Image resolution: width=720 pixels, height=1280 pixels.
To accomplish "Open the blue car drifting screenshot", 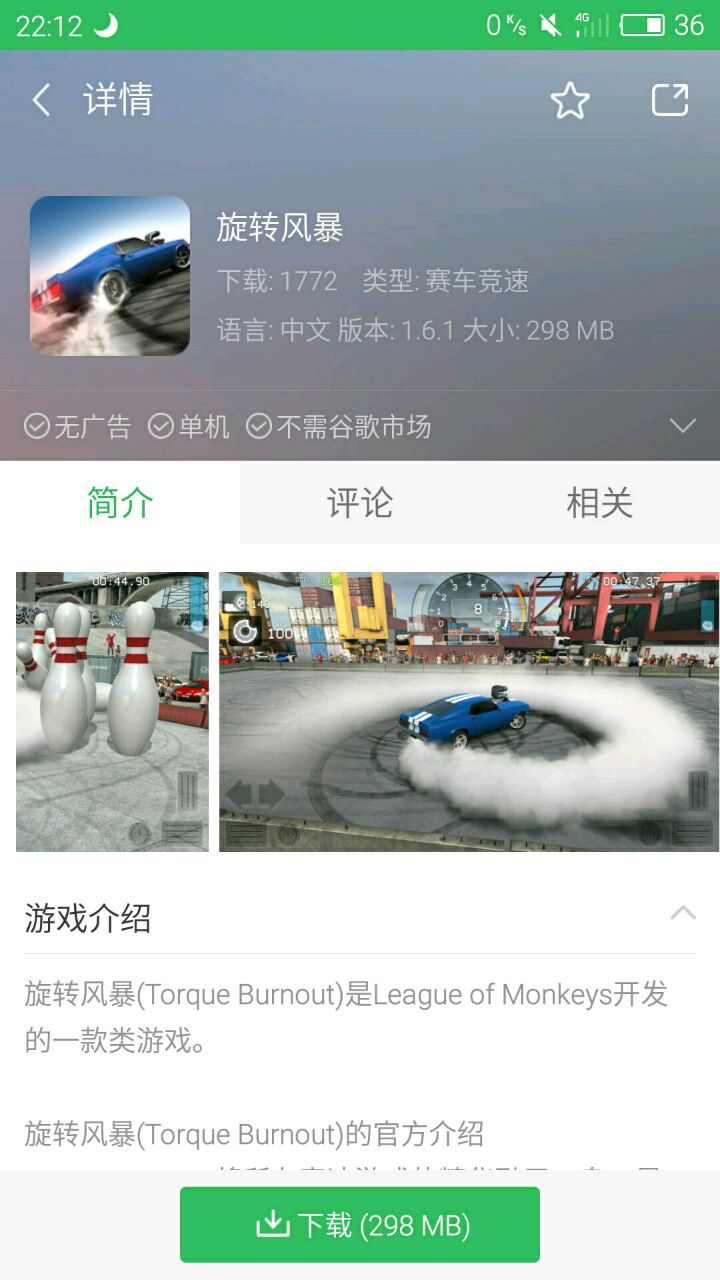I will (468, 711).
